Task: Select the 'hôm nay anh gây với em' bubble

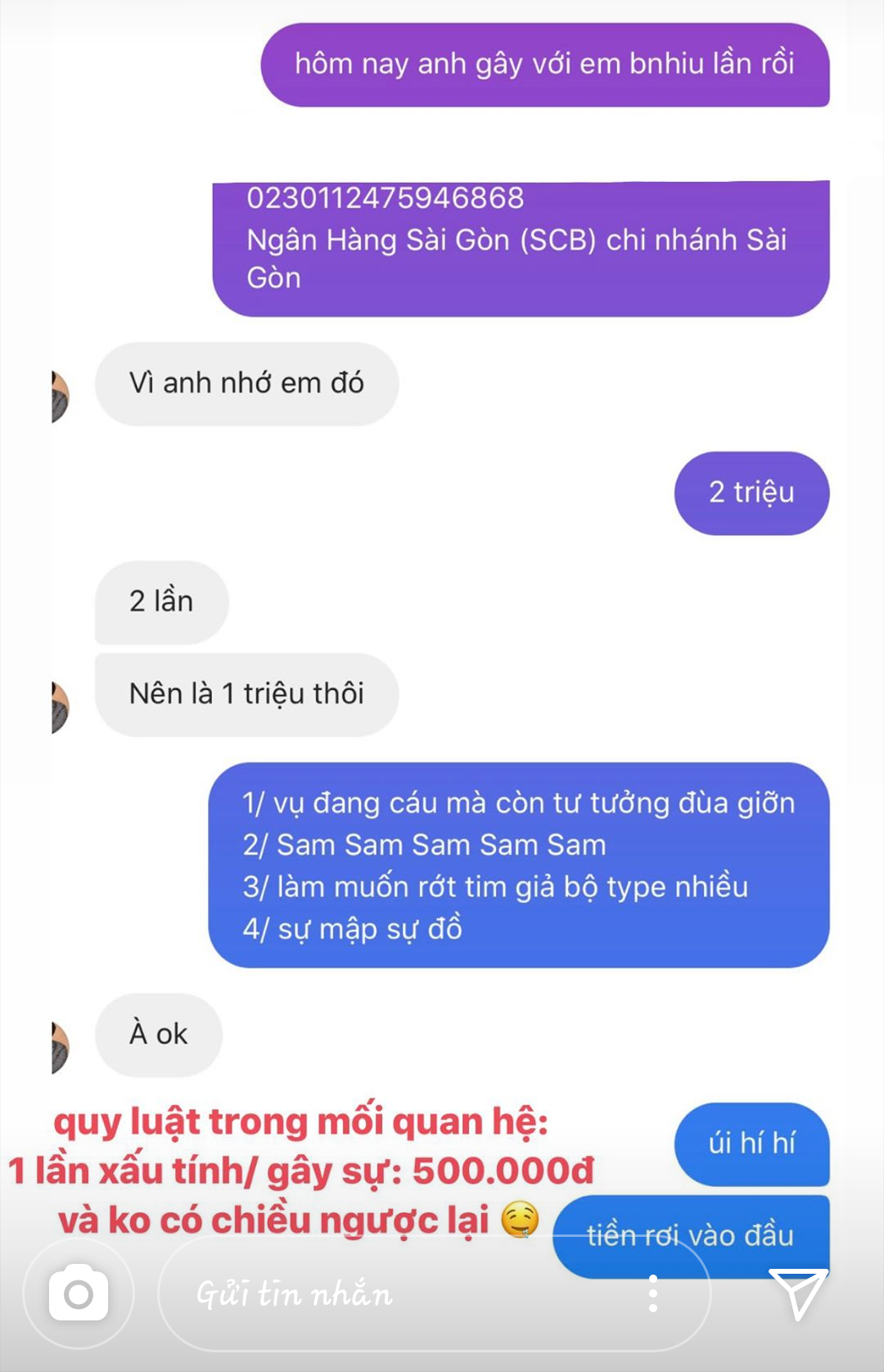Action: [544, 68]
